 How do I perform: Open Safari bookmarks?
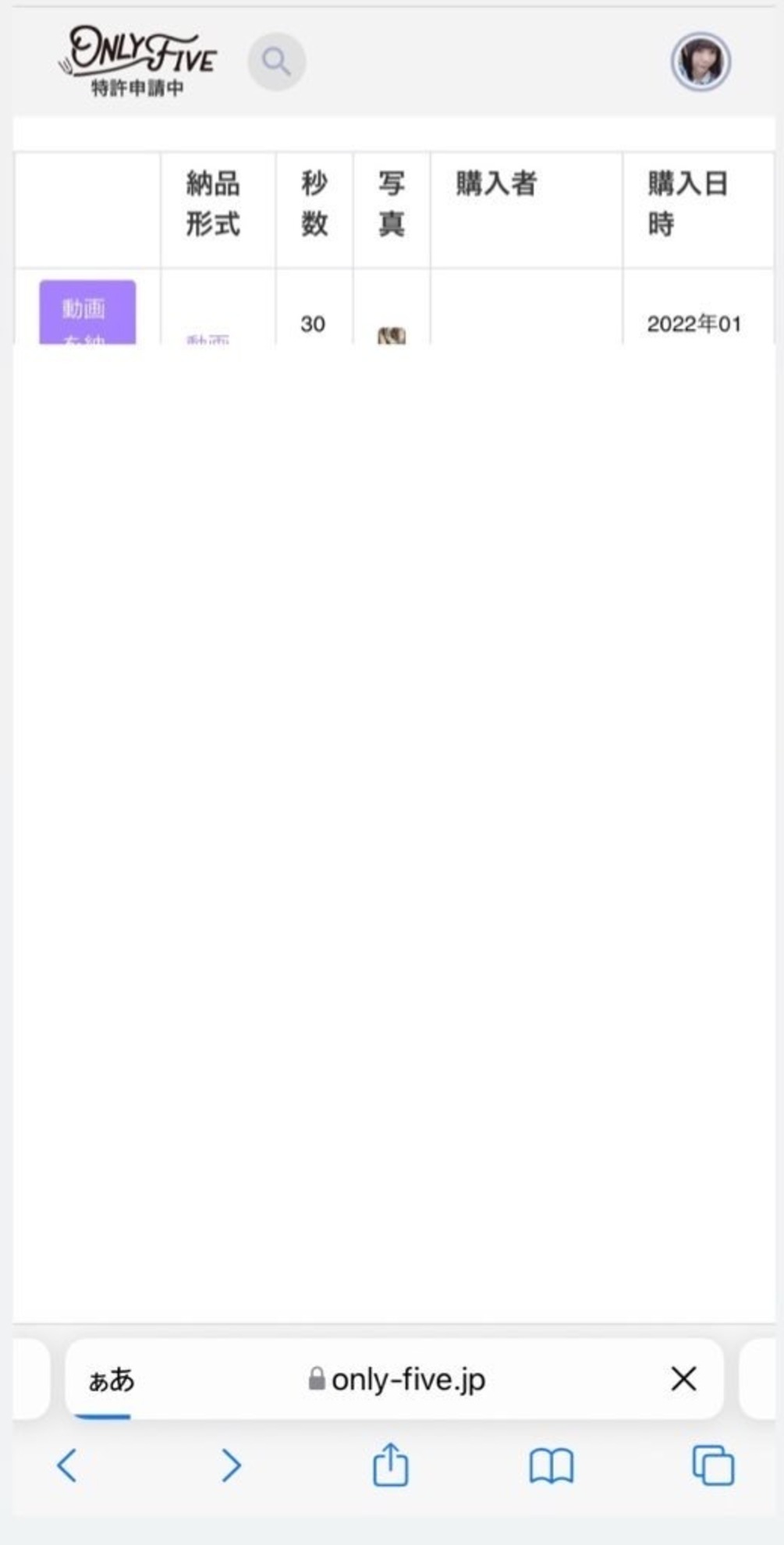552,1465
